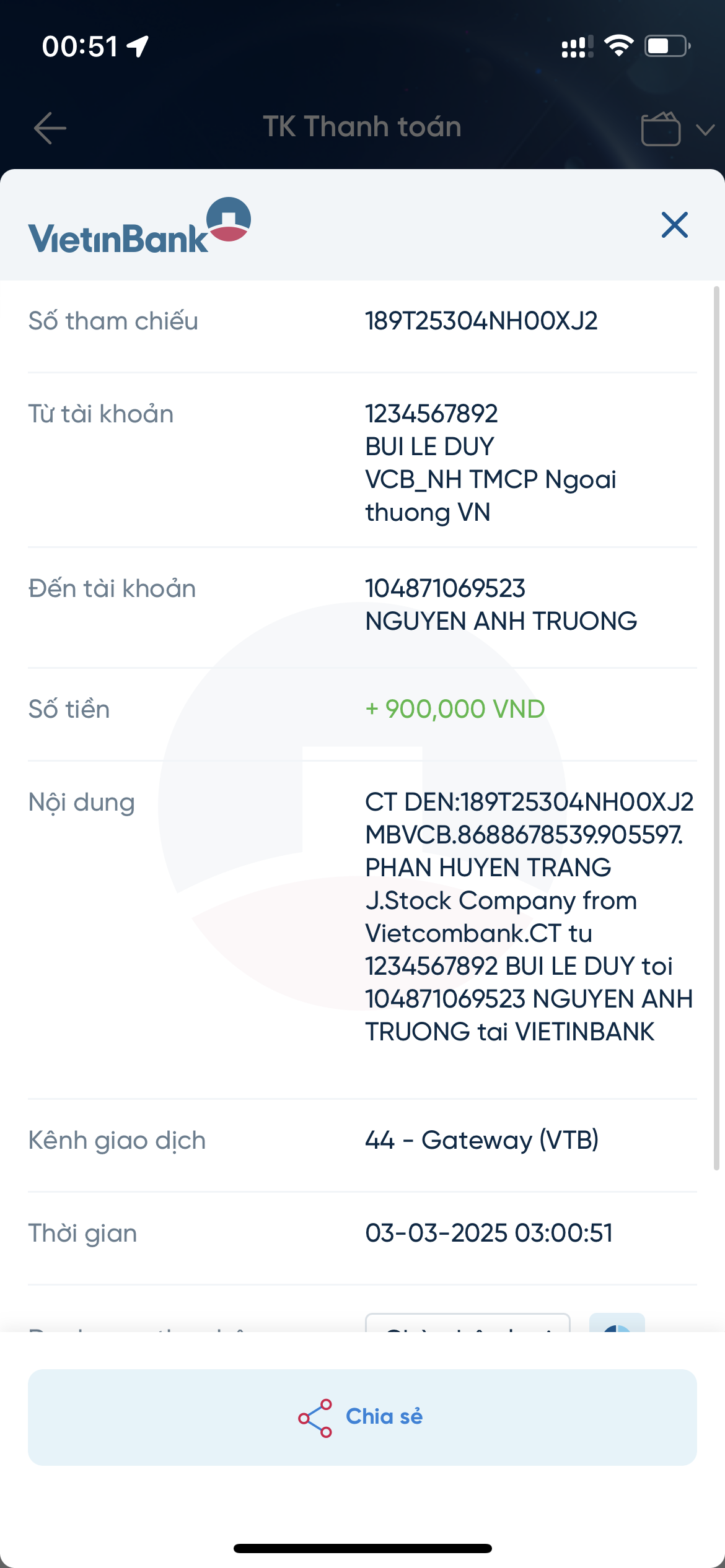Open the calendar date filter
The height and width of the screenshot is (1568, 725).
point(662,128)
